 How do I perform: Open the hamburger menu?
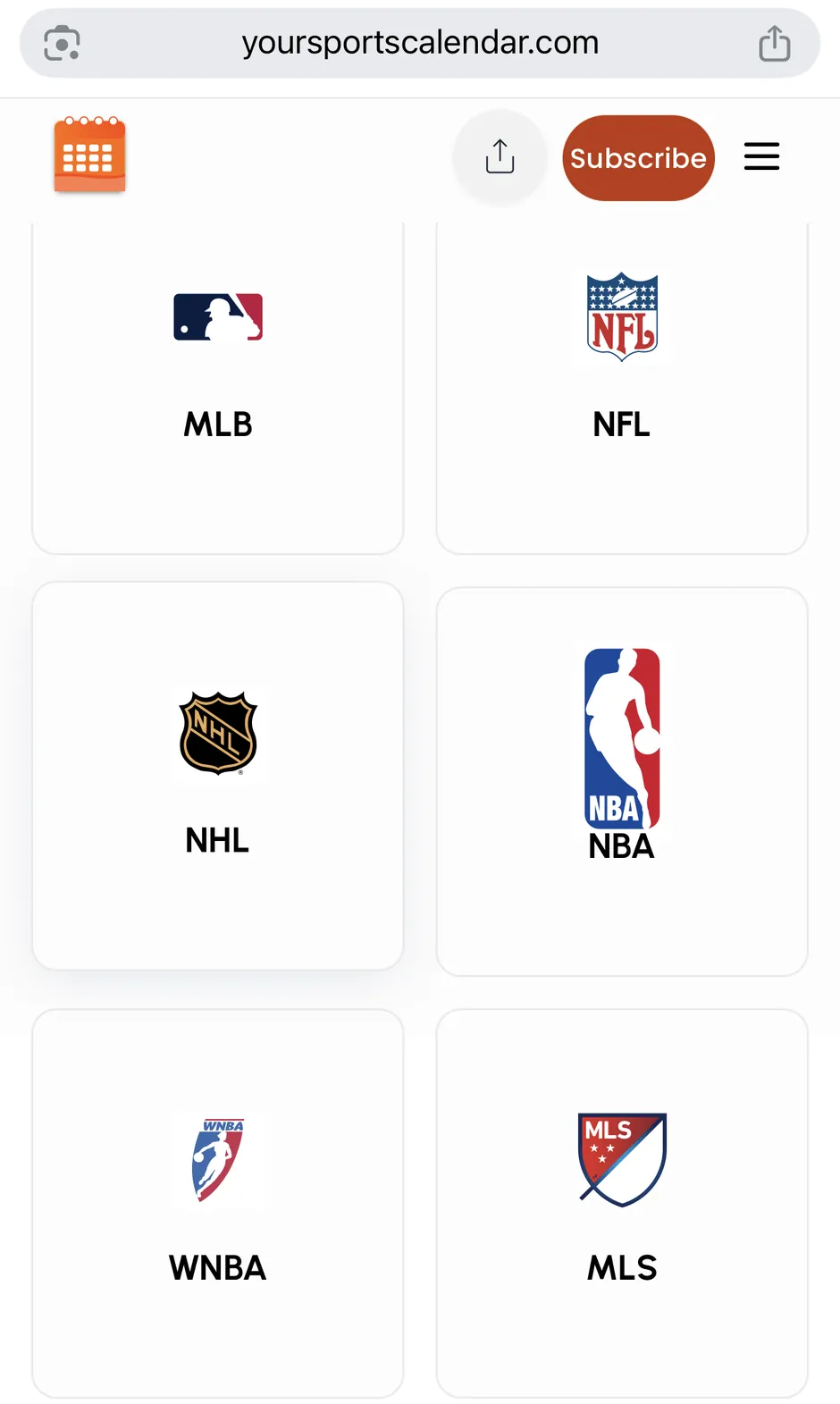click(761, 156)
